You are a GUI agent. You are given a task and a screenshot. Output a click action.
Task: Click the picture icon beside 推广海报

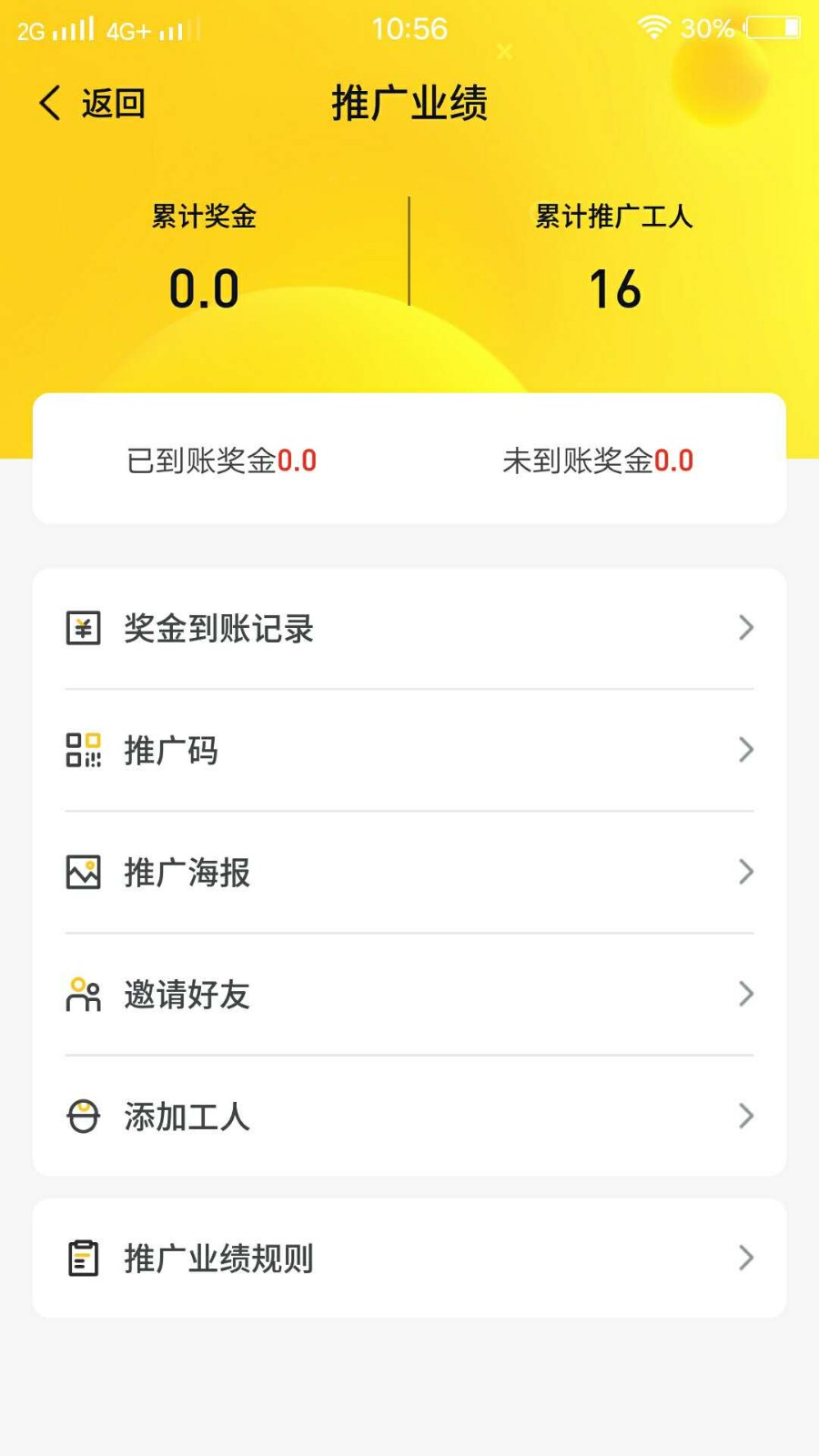tap(83, 872)
